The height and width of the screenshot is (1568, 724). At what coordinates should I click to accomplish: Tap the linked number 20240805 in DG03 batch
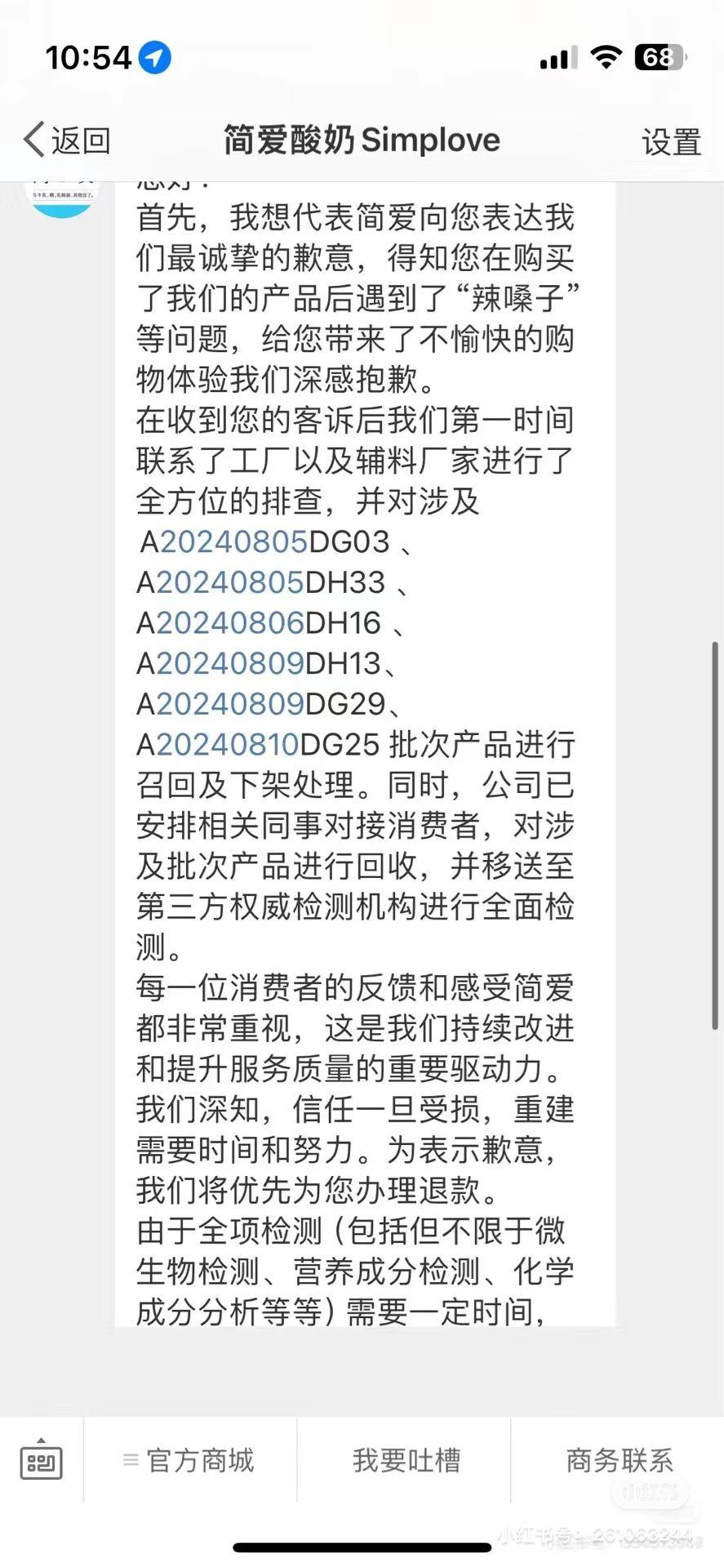coord(233,542)
